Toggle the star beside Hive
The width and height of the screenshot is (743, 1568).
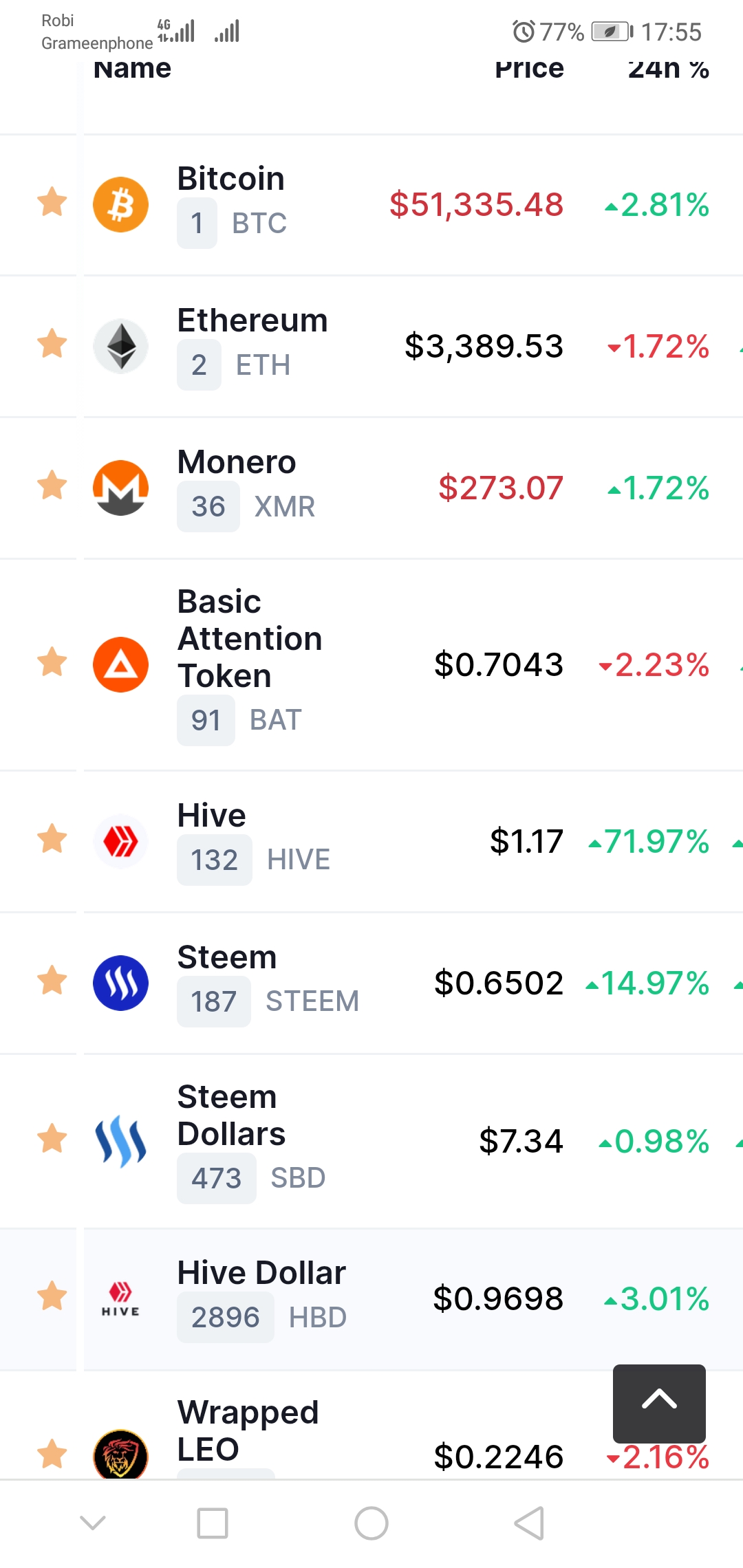click(52, 839)
